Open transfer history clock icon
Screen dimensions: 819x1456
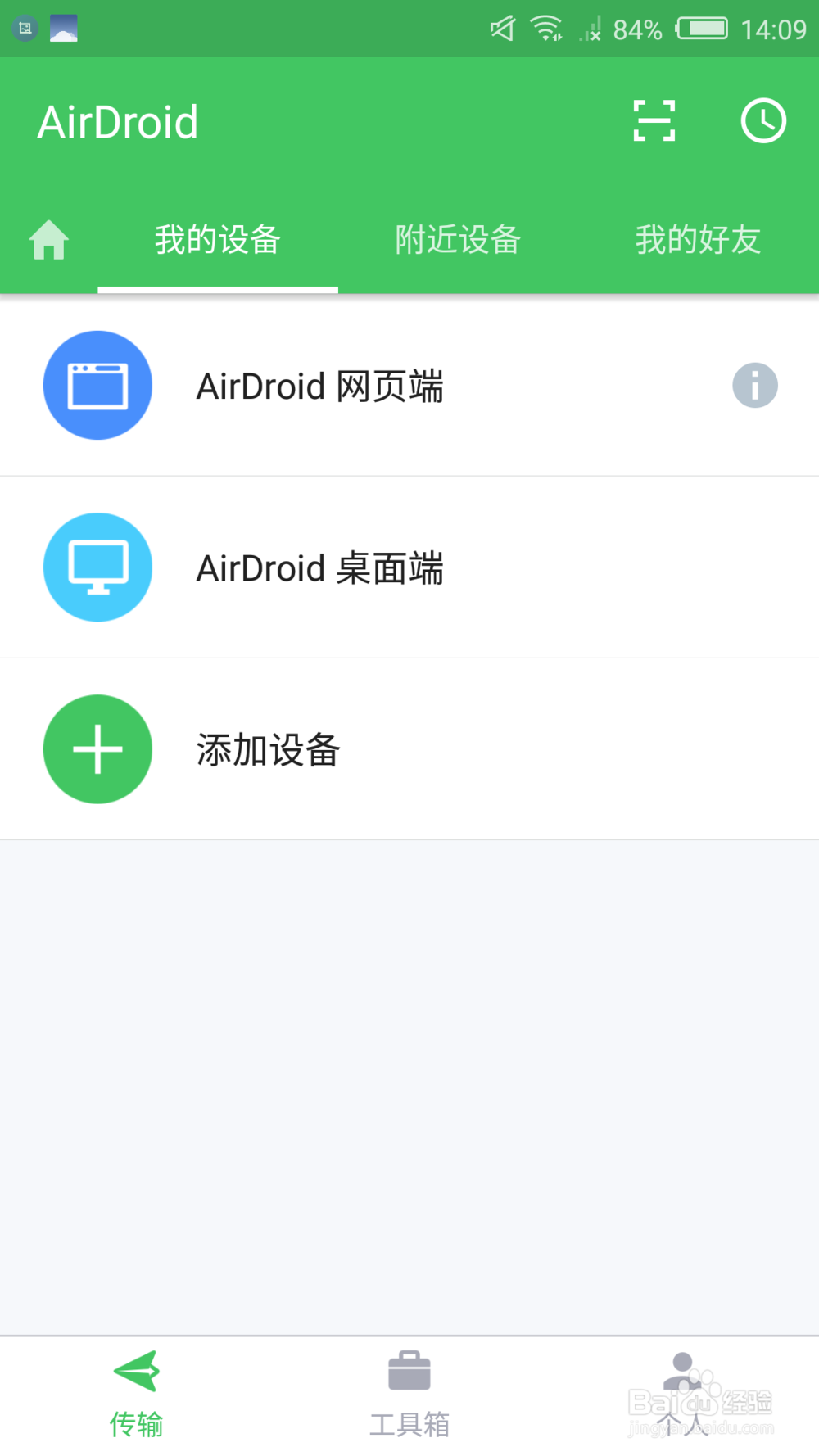click(763, 121)
